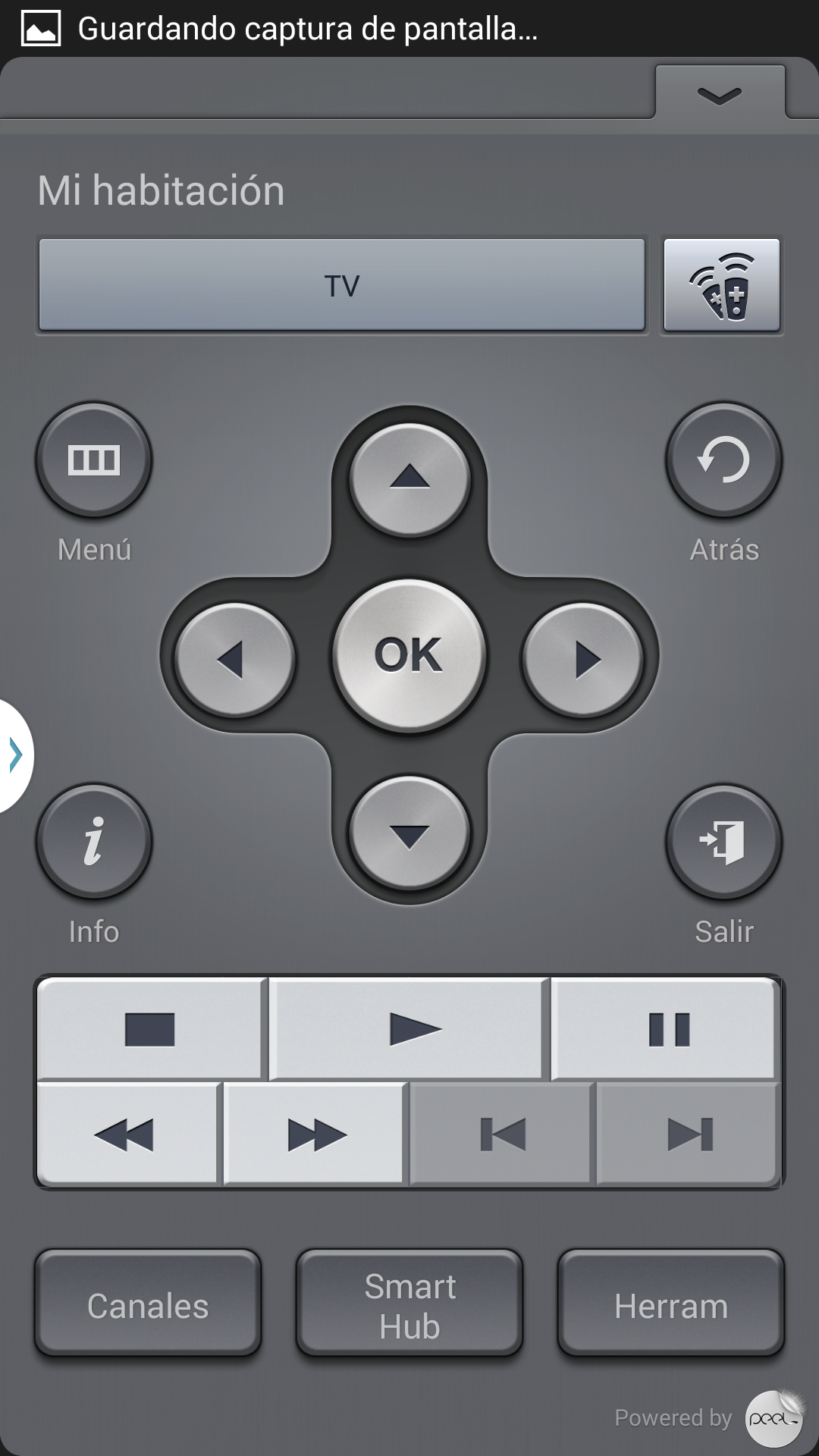Pause playback

tap(667, 1029)
